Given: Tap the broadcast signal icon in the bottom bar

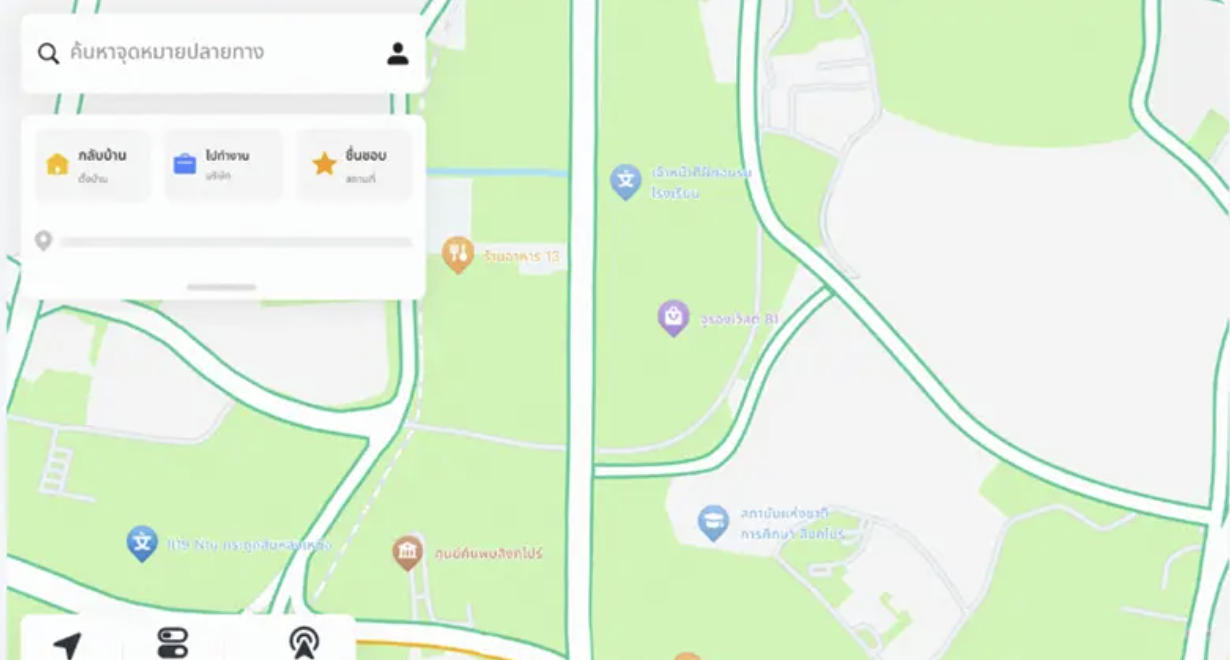Looking at the screenshot, I should click(304, 643).
